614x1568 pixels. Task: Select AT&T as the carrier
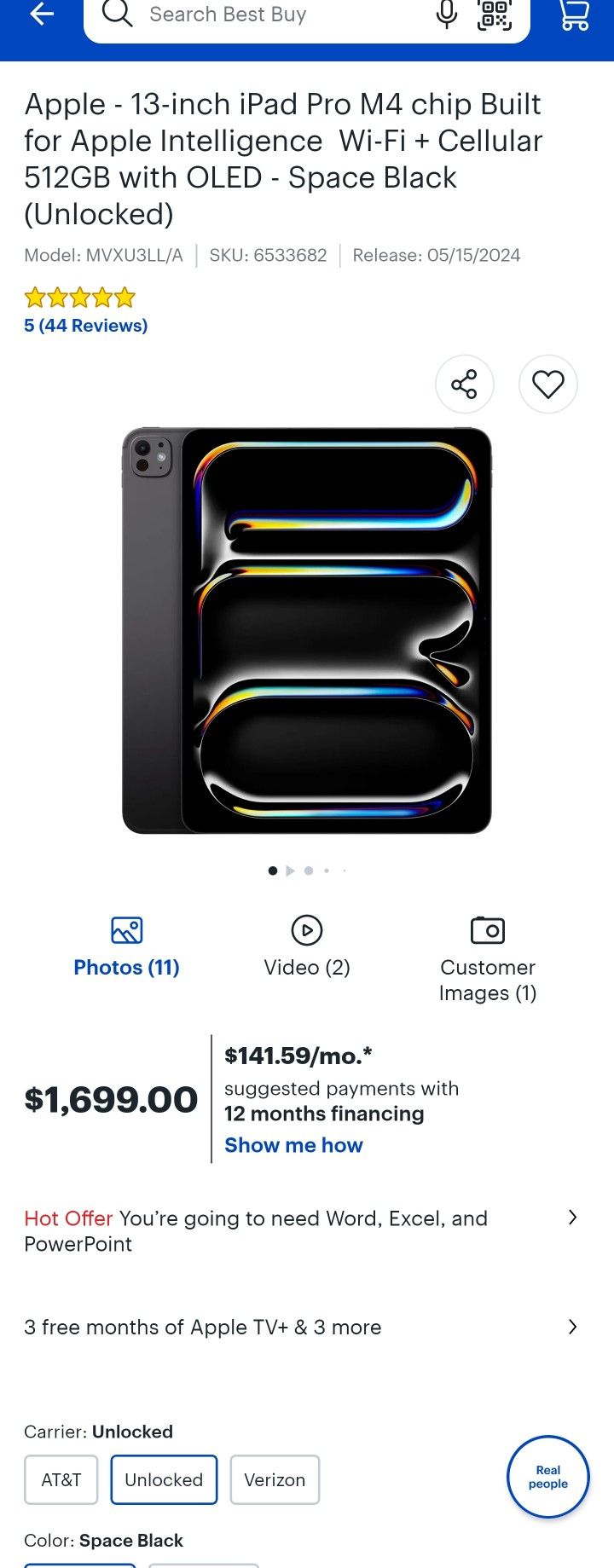pos(61,1479)
